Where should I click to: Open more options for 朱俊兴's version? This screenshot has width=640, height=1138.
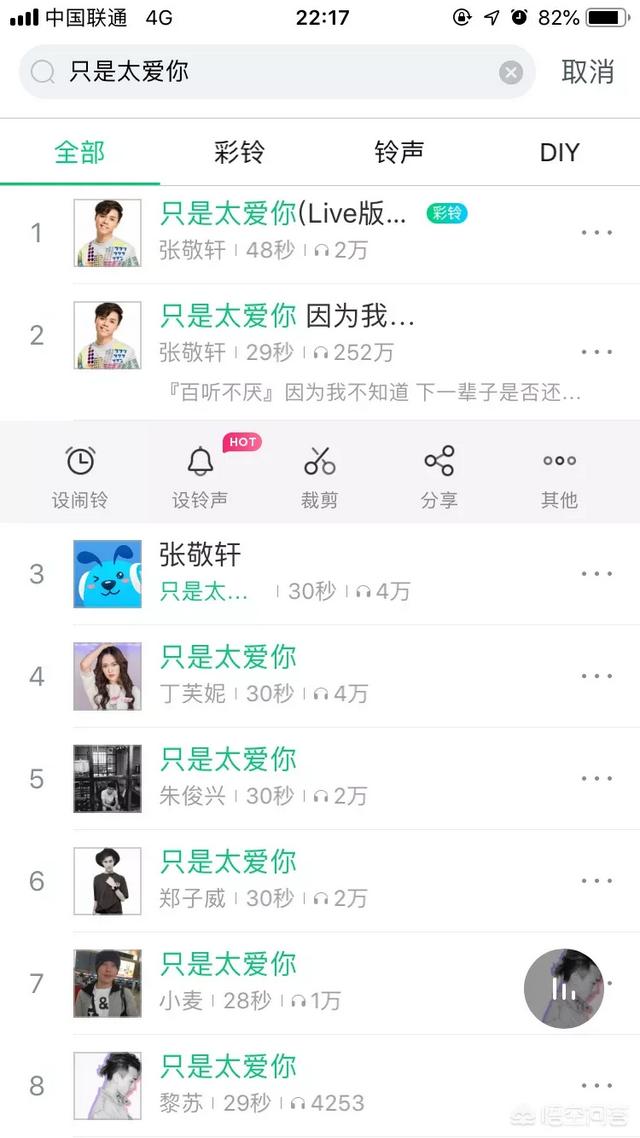click(x=596, y=778)
